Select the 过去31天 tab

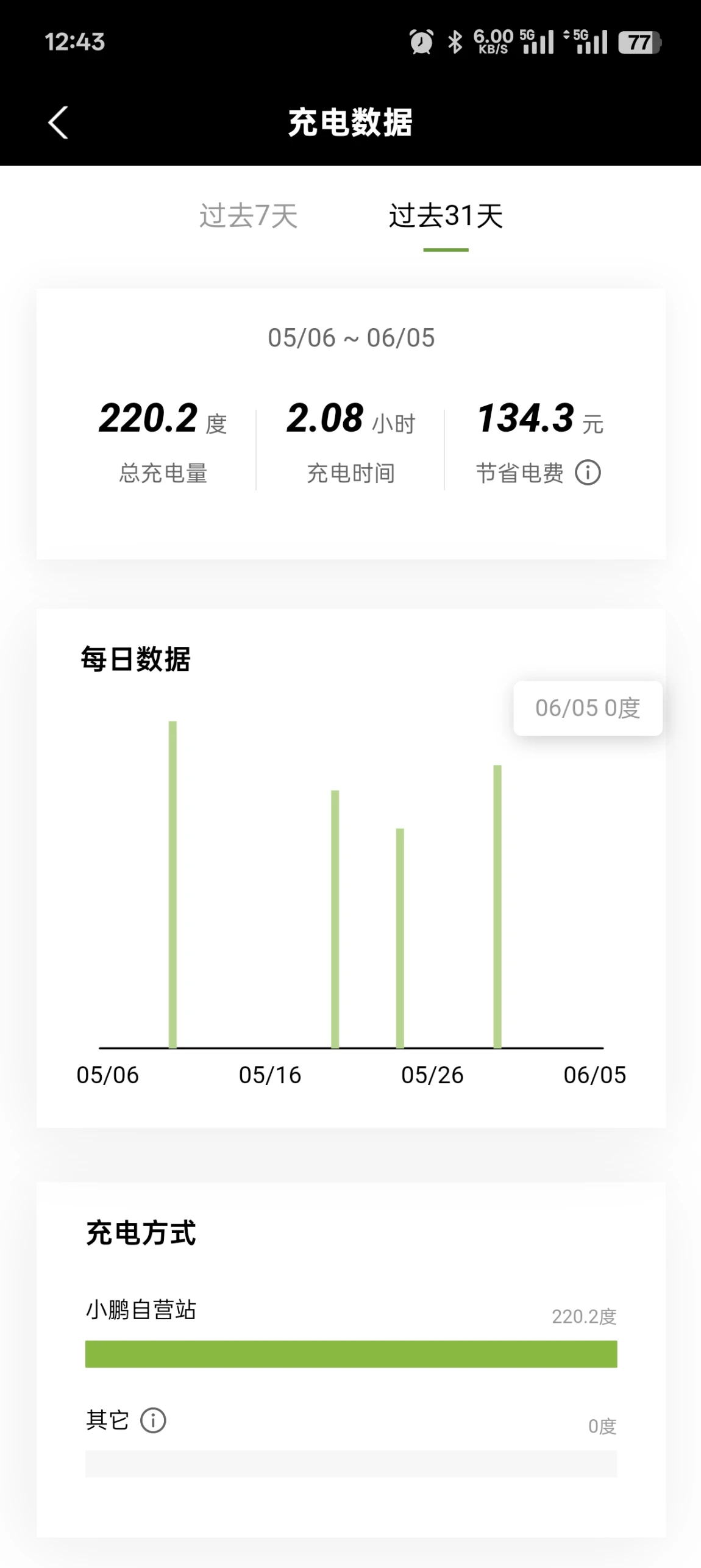(x=446, y=216)
